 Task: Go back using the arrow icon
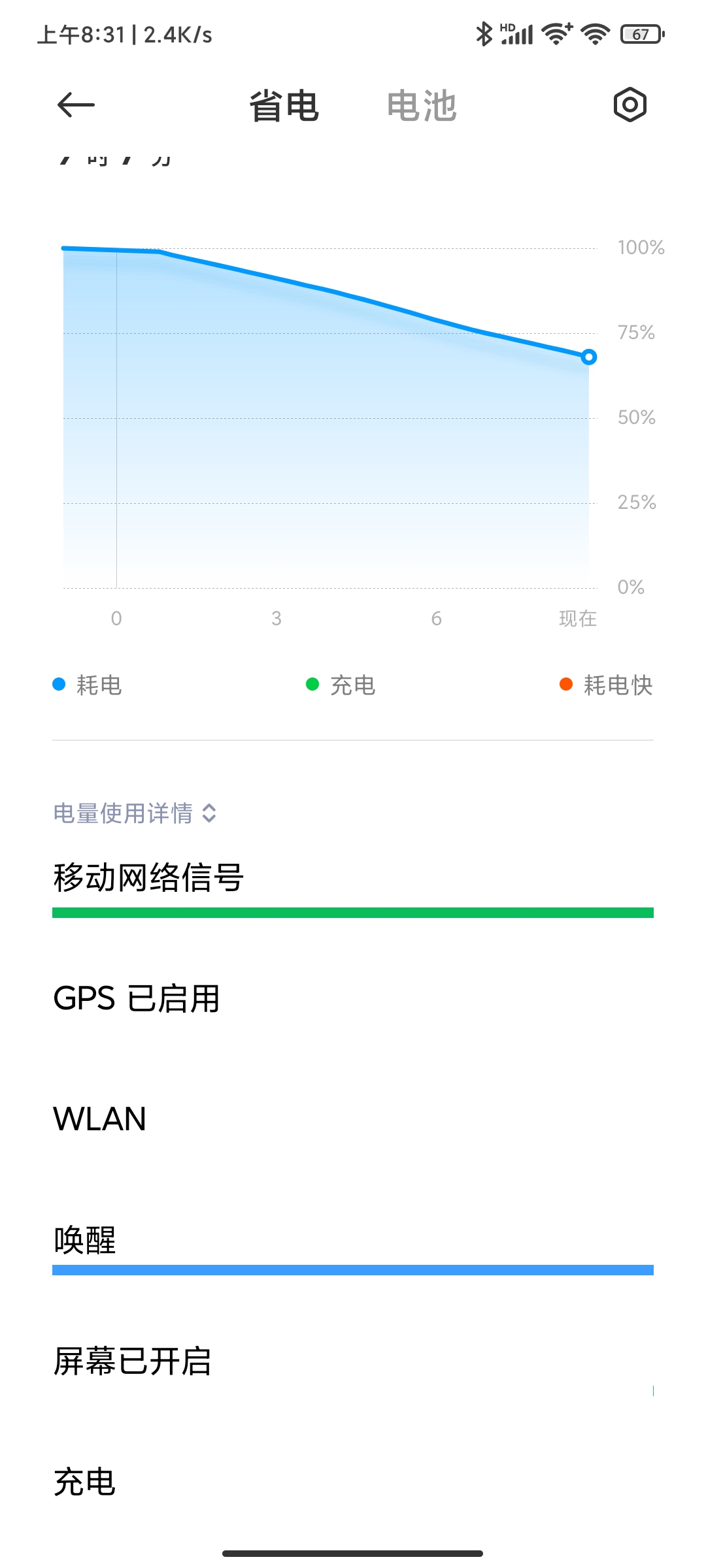tap(76, 105)
